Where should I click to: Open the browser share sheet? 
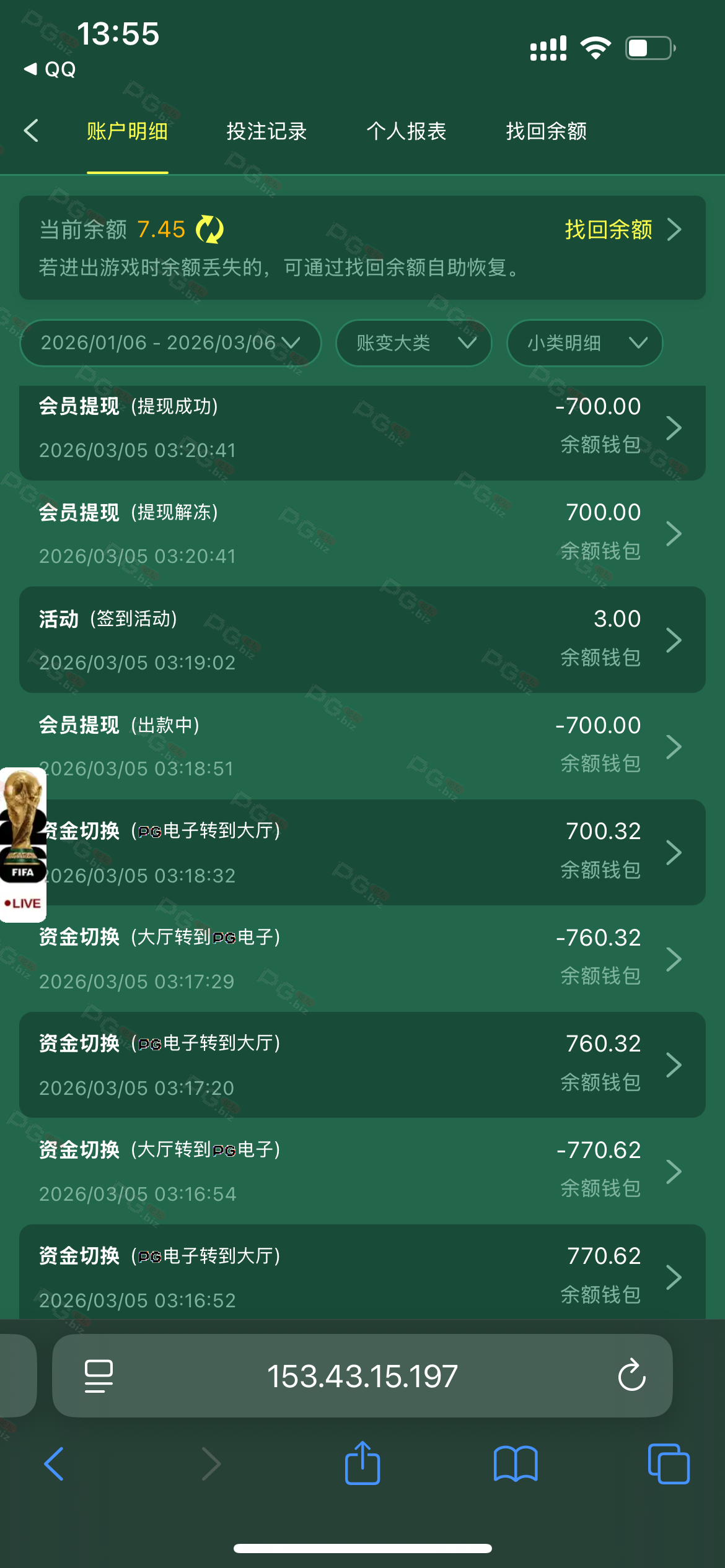[362, 1464]
